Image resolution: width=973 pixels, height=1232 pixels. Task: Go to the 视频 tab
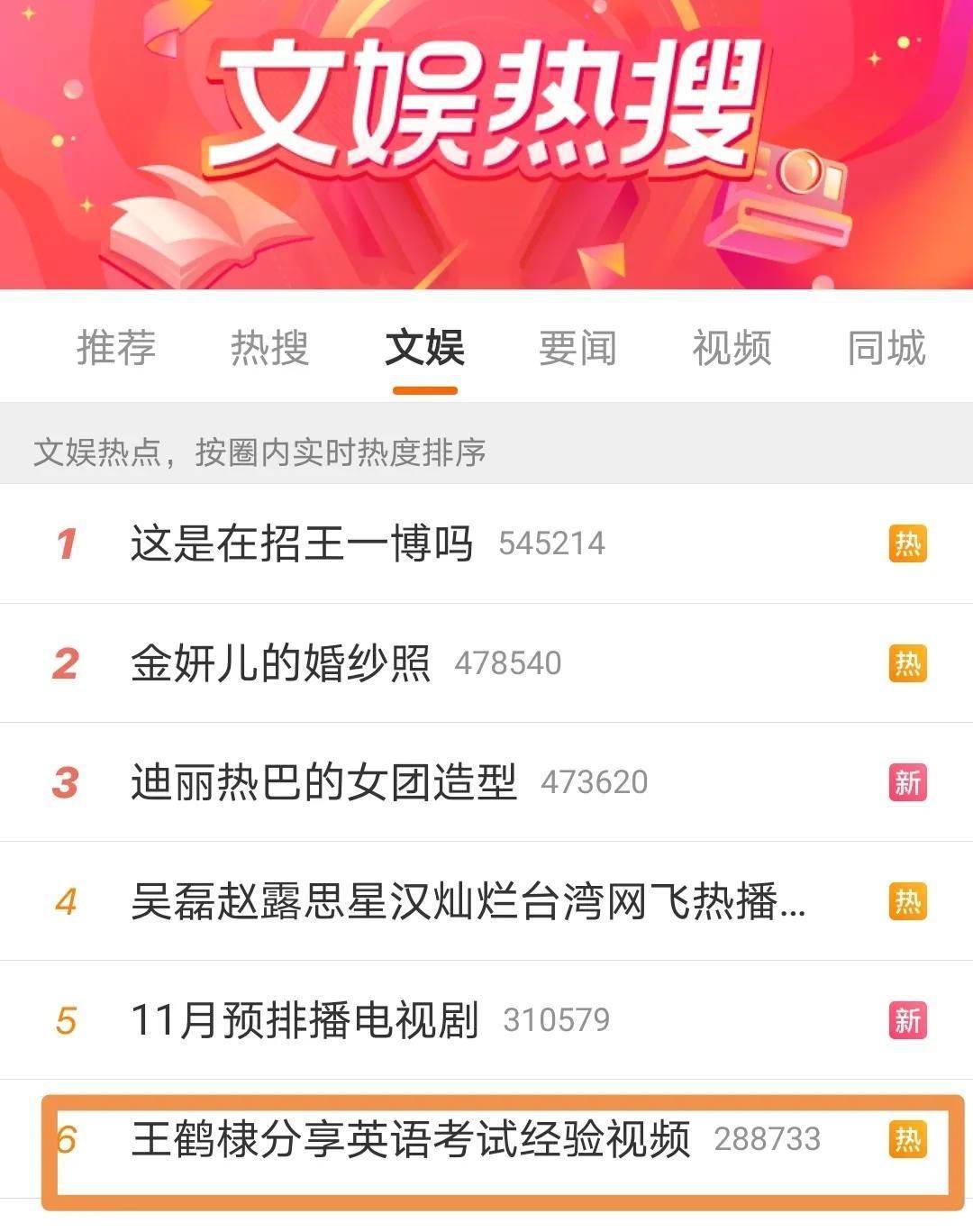[732, 348]
